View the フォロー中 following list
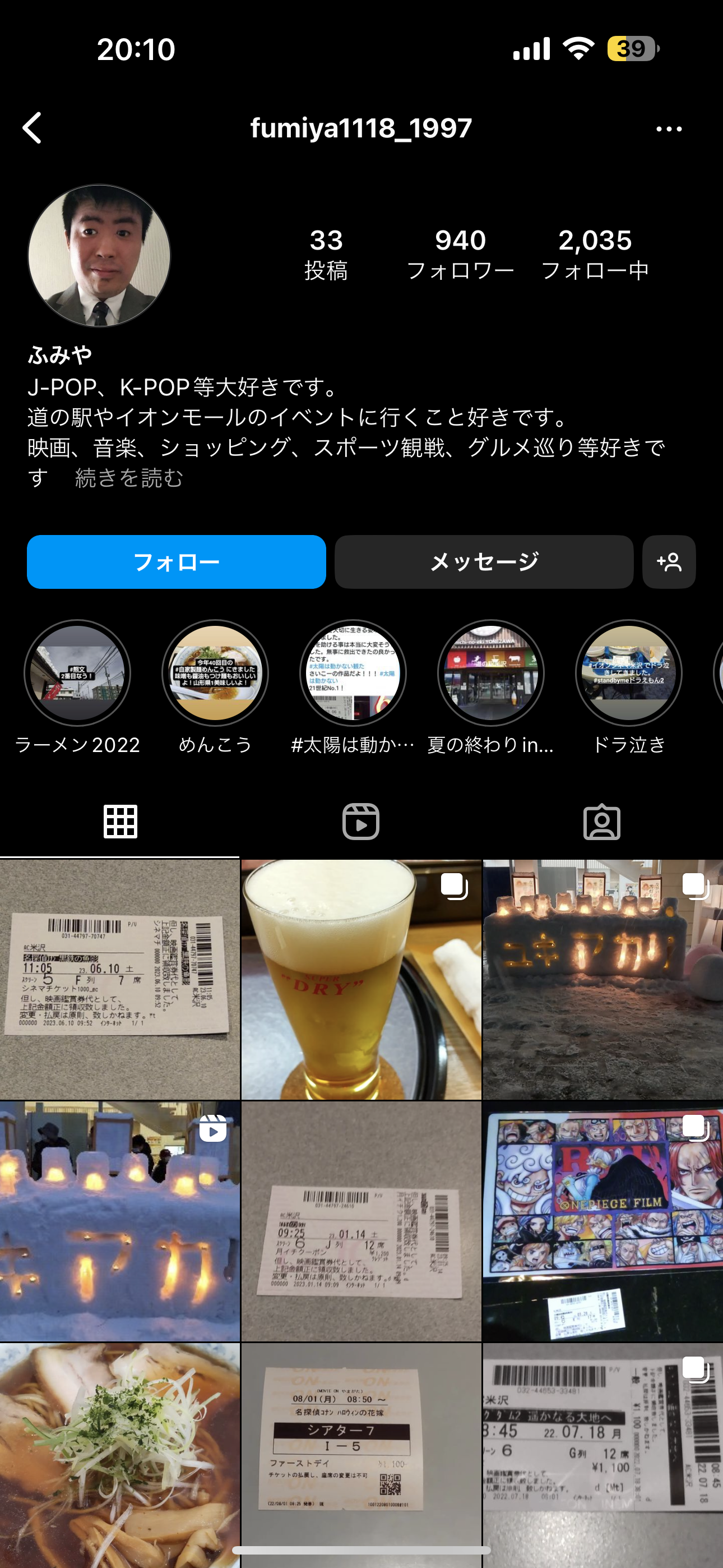 coord(595,254)
